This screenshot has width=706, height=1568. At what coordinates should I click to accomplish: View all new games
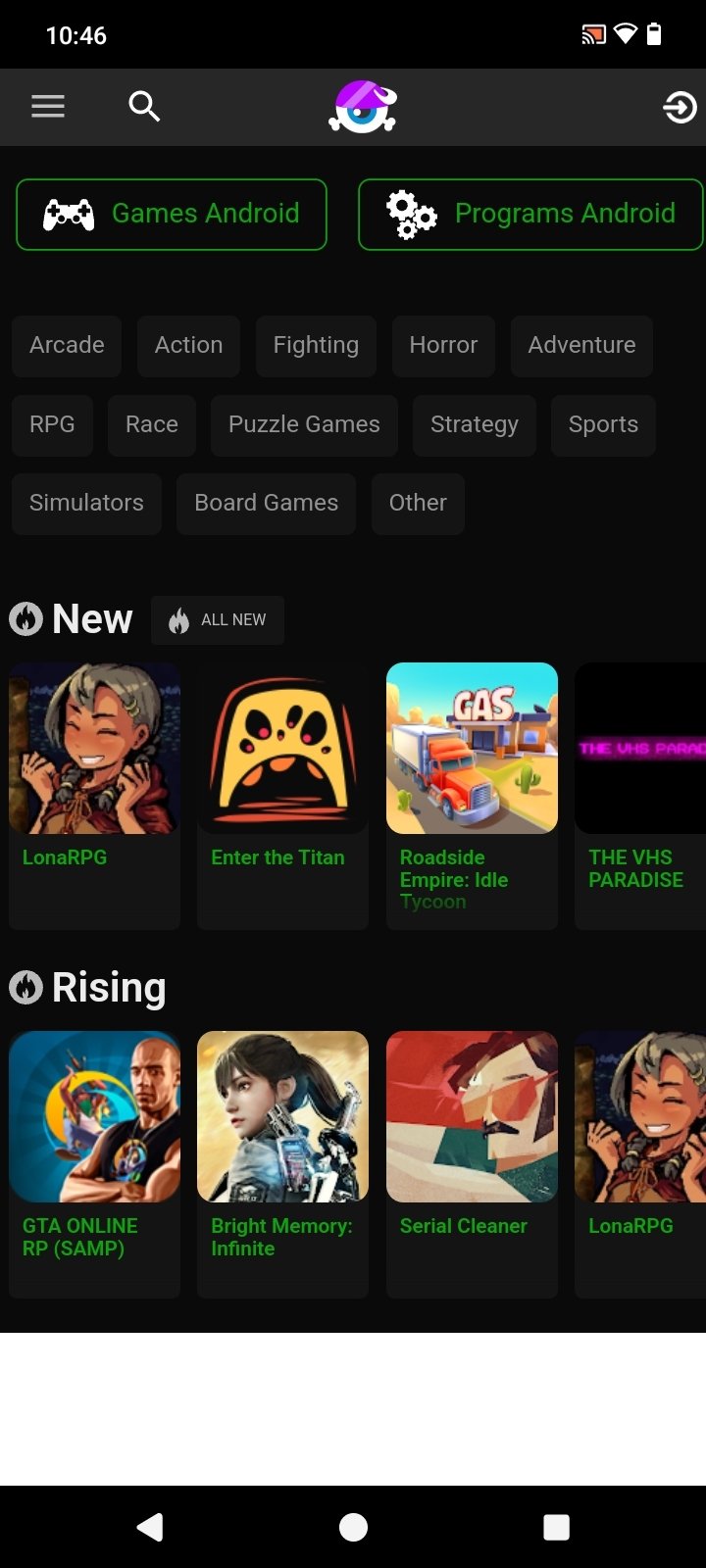click(x=218, y=619)
